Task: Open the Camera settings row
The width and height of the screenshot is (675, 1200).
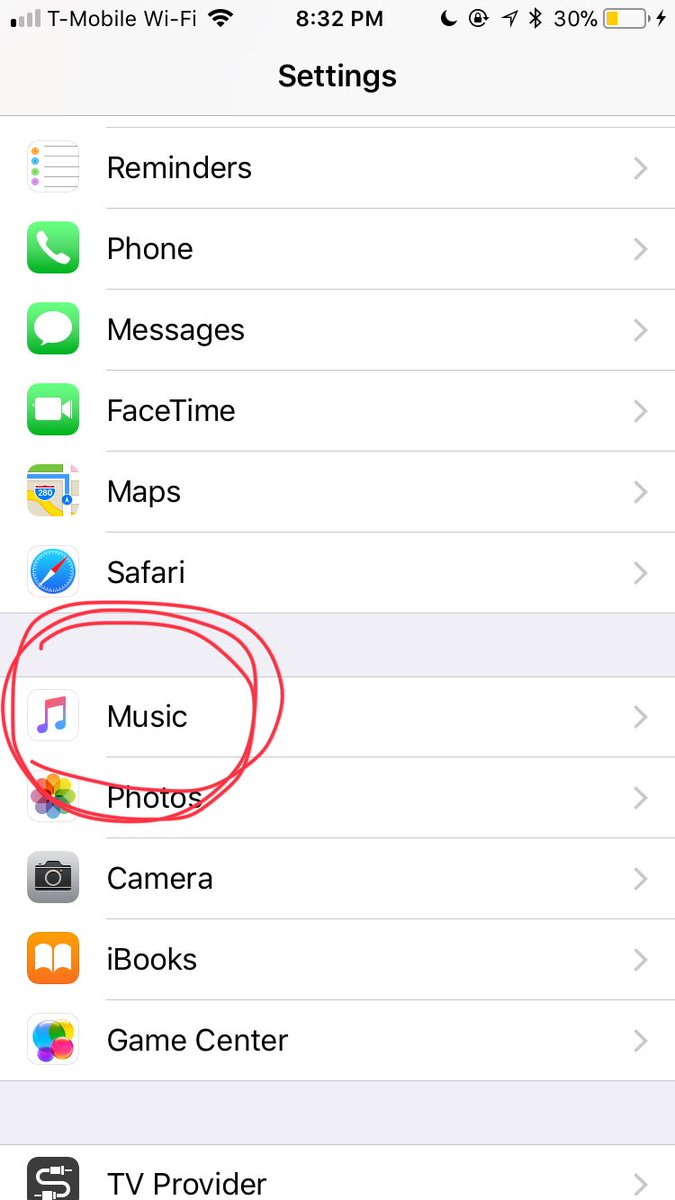Action: tap(337, 879)
